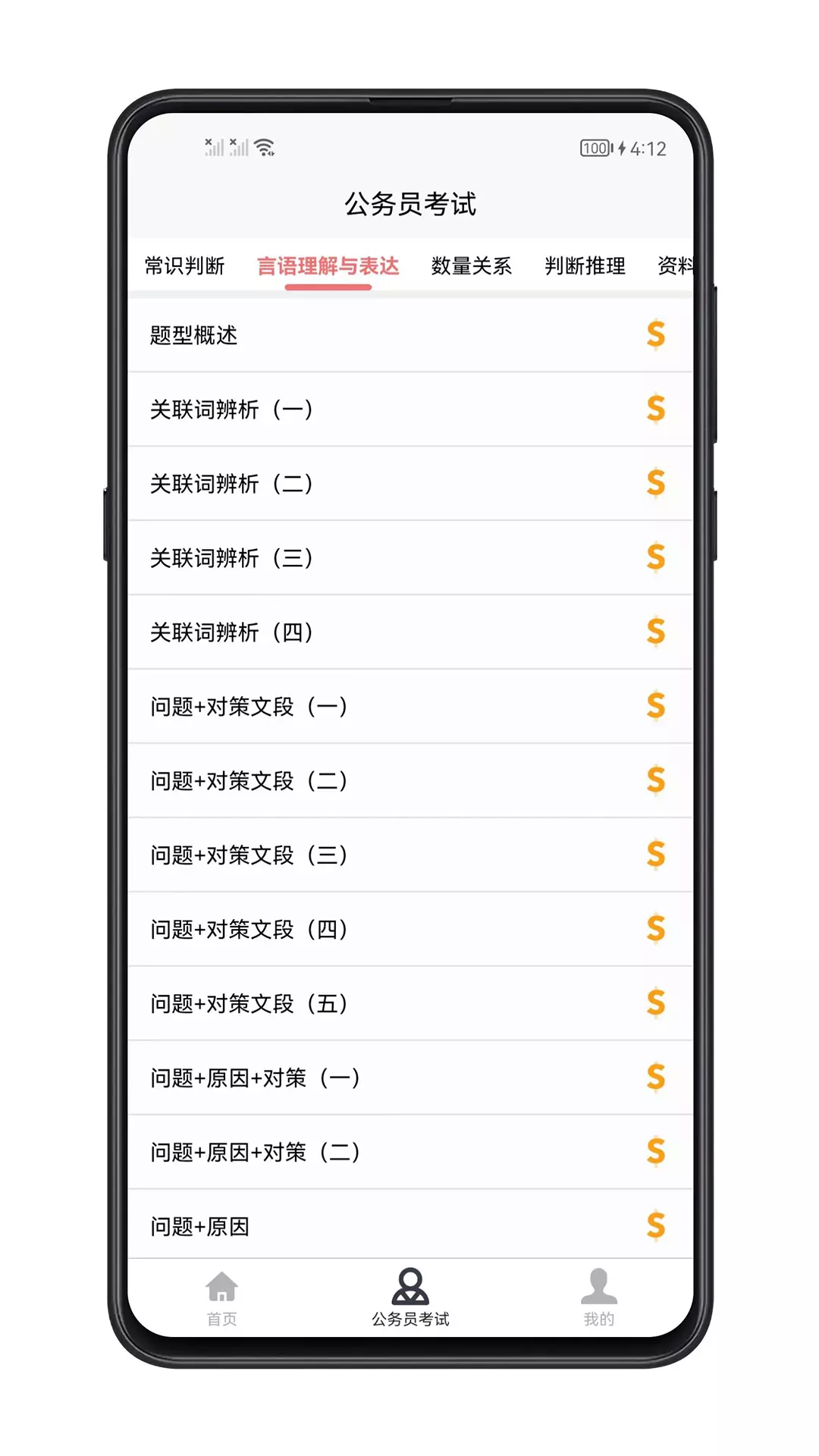Tap the 公务员考试 bottom navigation item

coord(410,1298)
